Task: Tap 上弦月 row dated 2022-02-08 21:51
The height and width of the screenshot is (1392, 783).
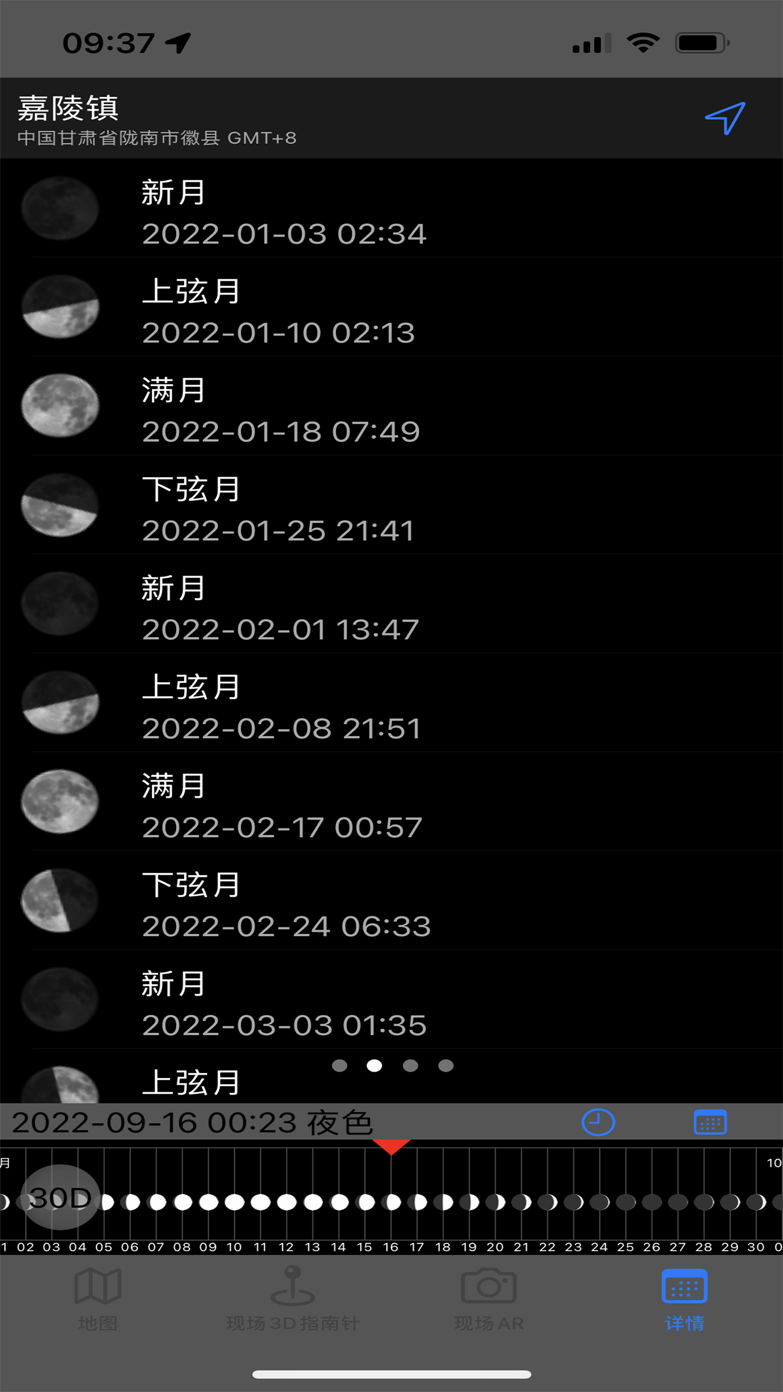Action: tap(391, 707)
